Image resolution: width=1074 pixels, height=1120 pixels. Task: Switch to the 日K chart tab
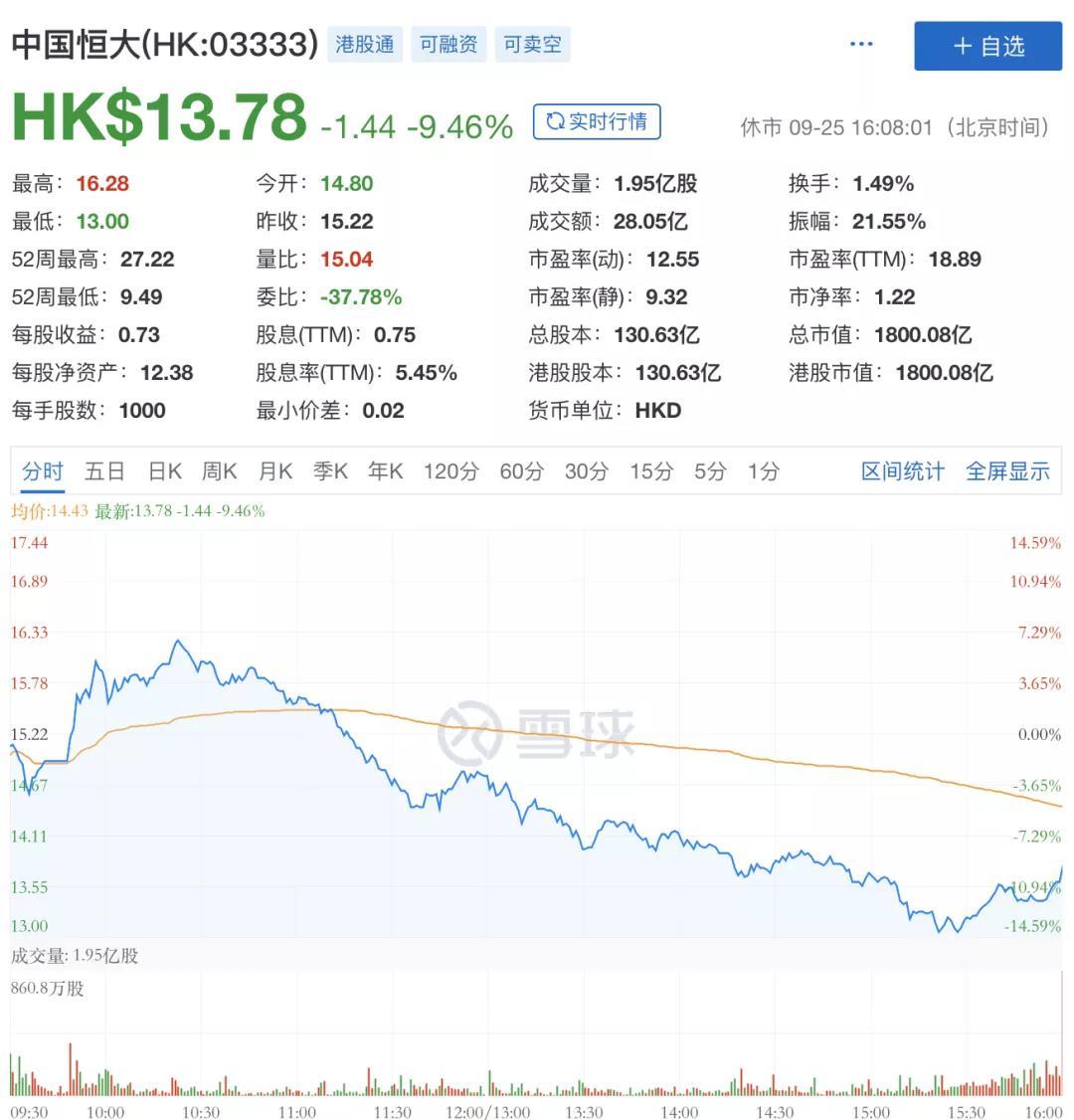click(165, 470)
